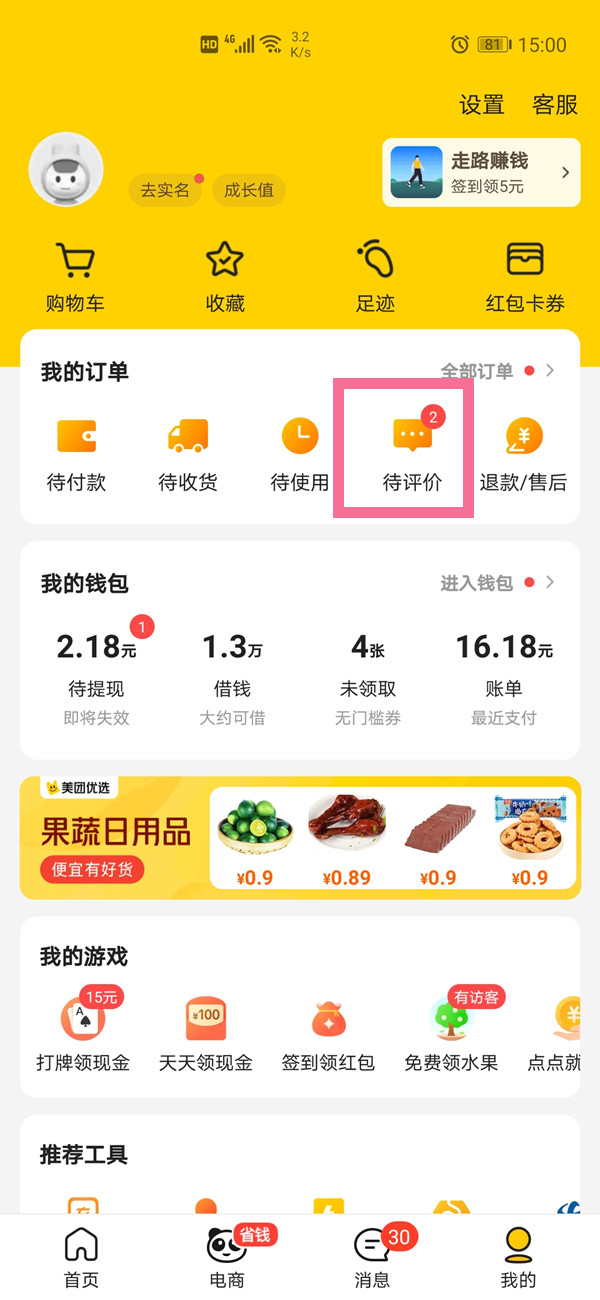Tap the 去实名 verification chip
600x1300 pixels.
pyautogui.click(x=165, y=190)
